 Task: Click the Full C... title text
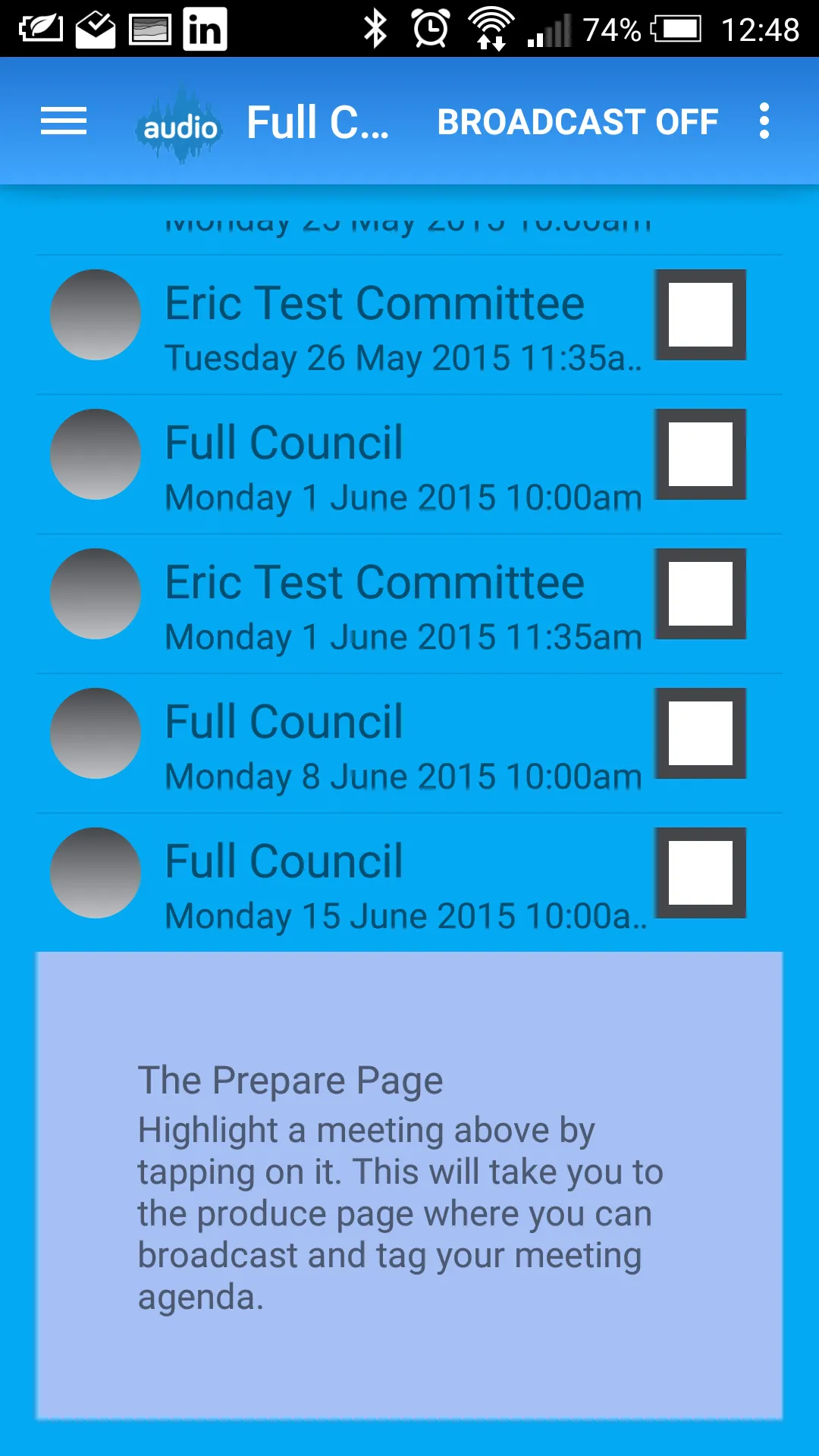317,121
